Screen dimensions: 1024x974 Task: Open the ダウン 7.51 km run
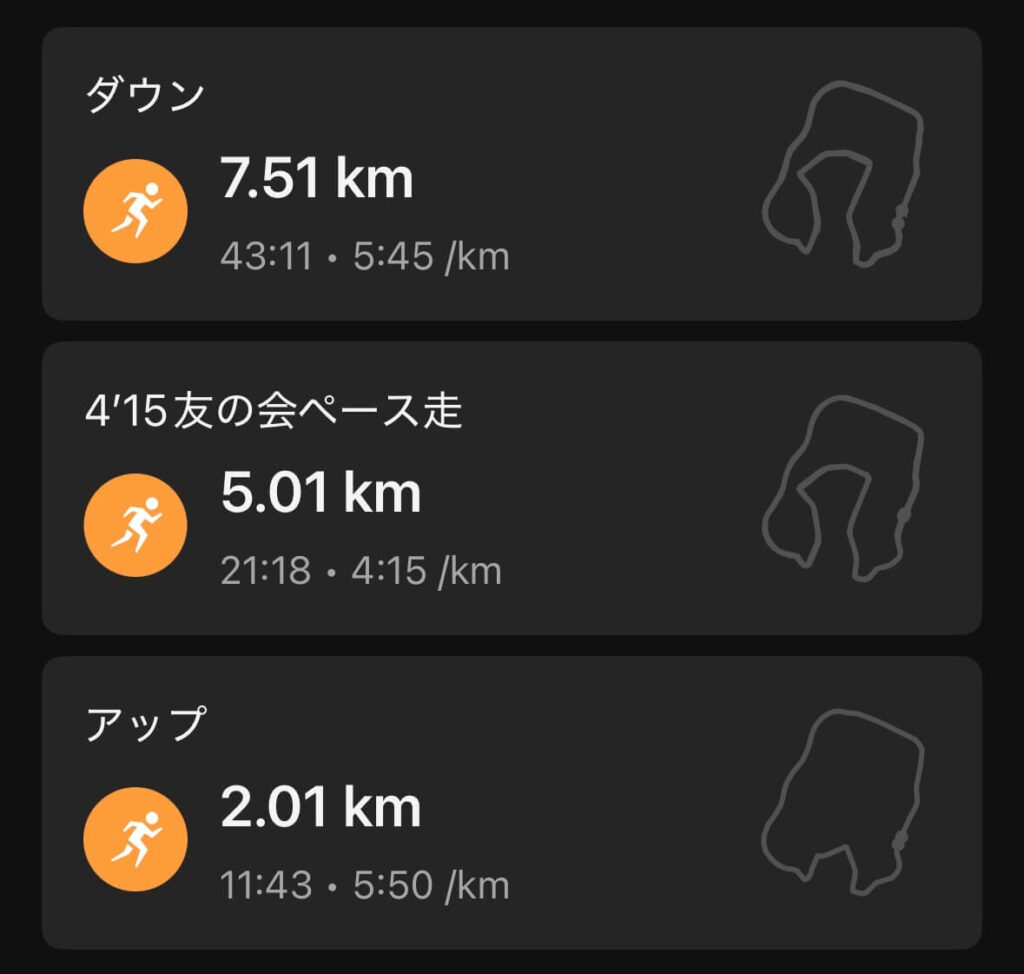point(510,174)
